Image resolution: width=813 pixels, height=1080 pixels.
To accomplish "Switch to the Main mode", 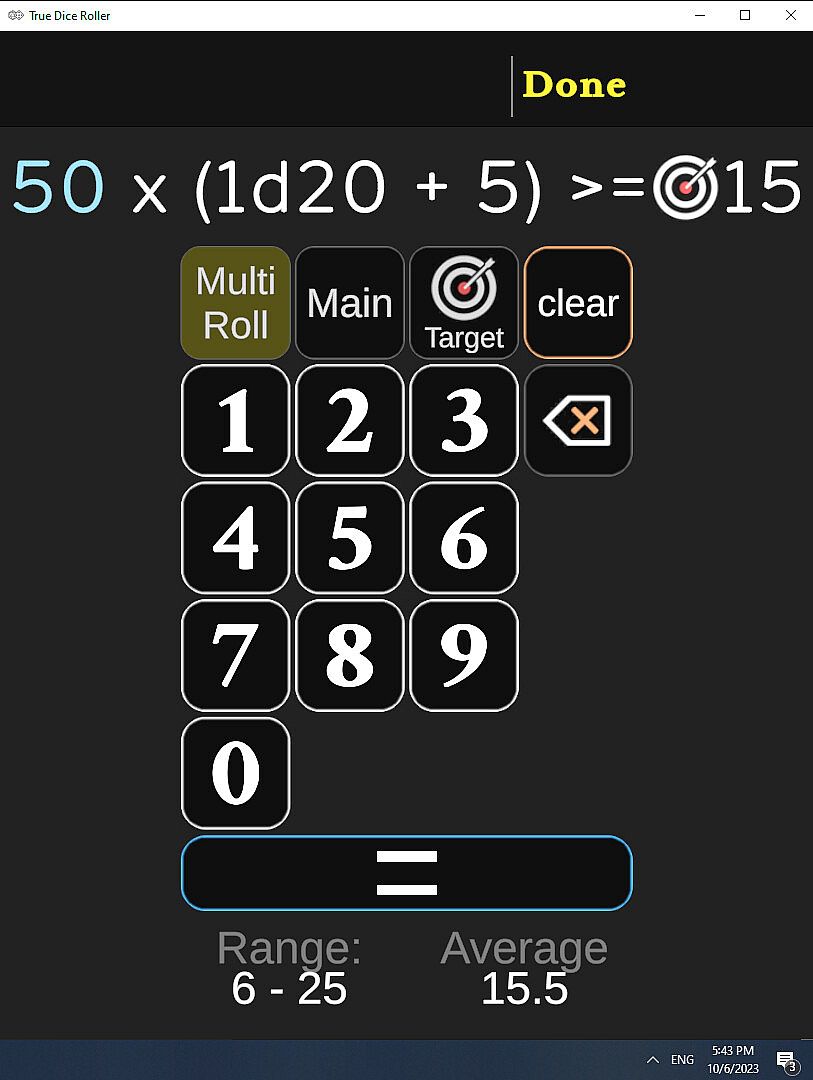I will (350, 303).
